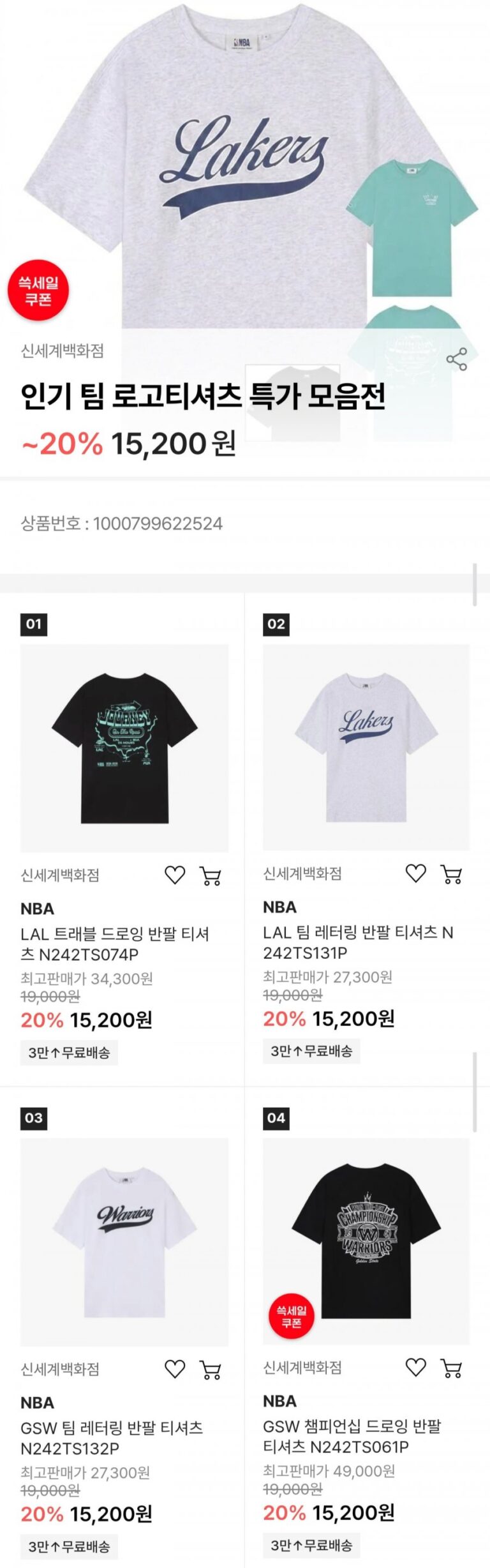The height and width of the screenshot is (1568, 490).
Task: Like the GSW 챔피언십 드로잉 반팔 티셔츠
Action: tap(416, 1368)
